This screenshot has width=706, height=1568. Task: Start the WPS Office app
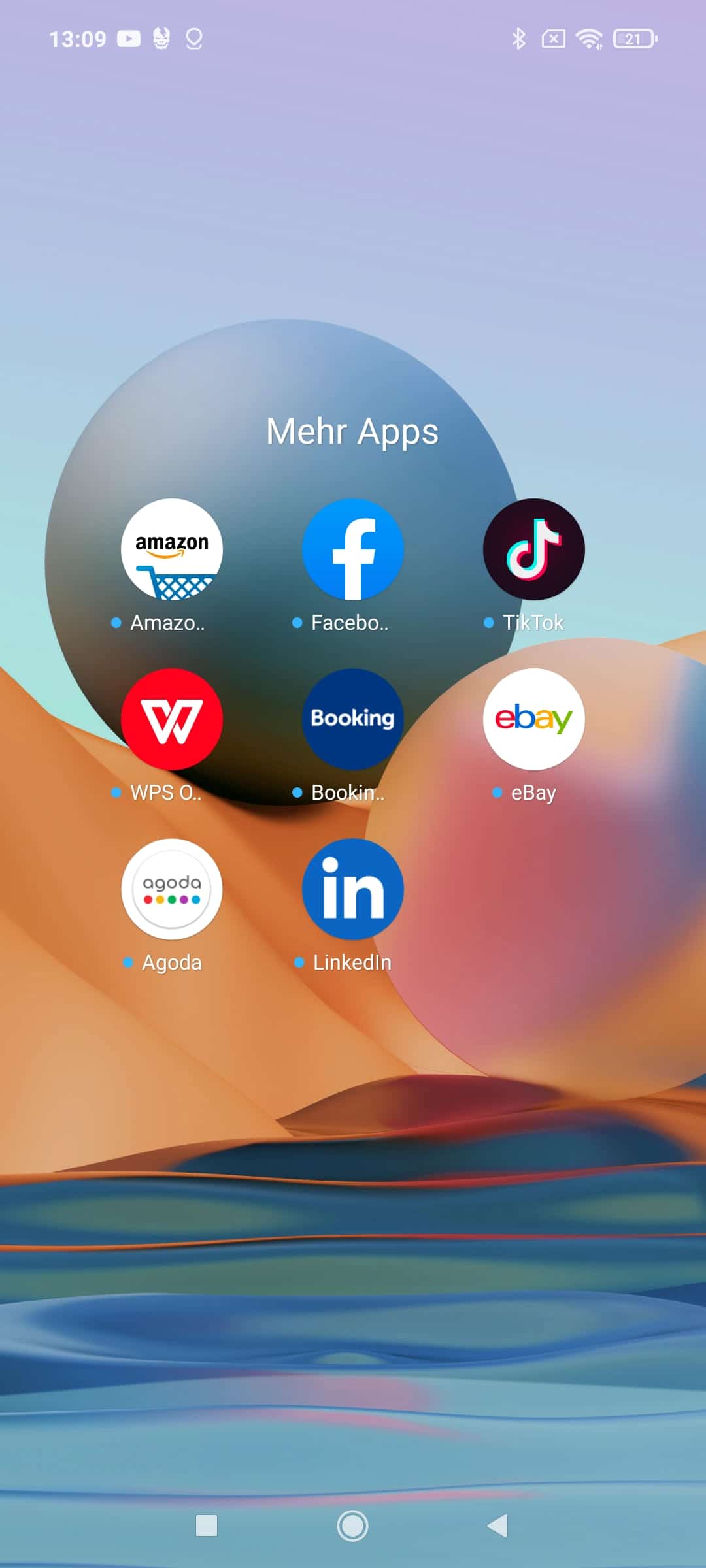(x=172, y=719)
